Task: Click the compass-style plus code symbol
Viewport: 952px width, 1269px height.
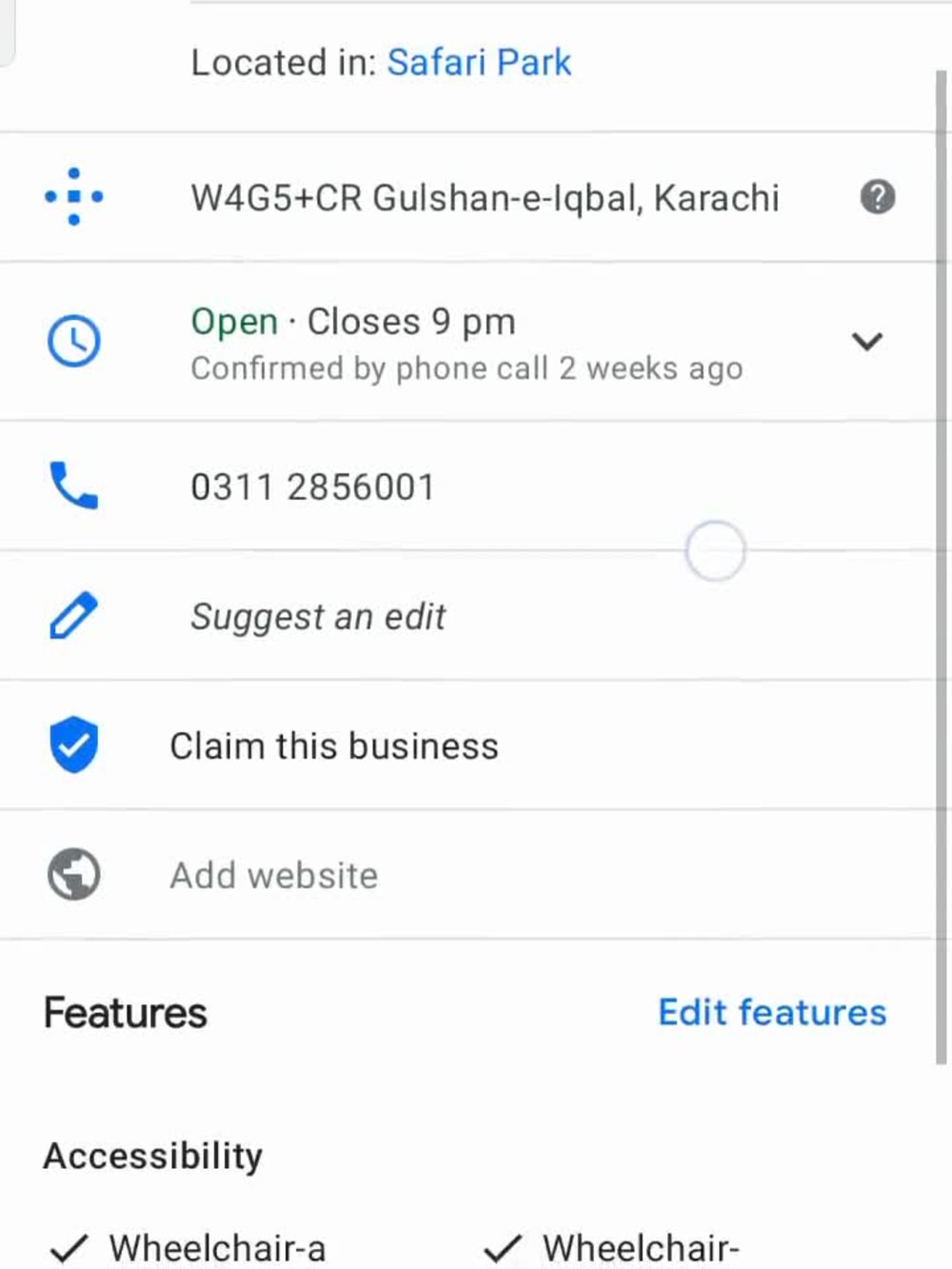Action: [73, 197]
